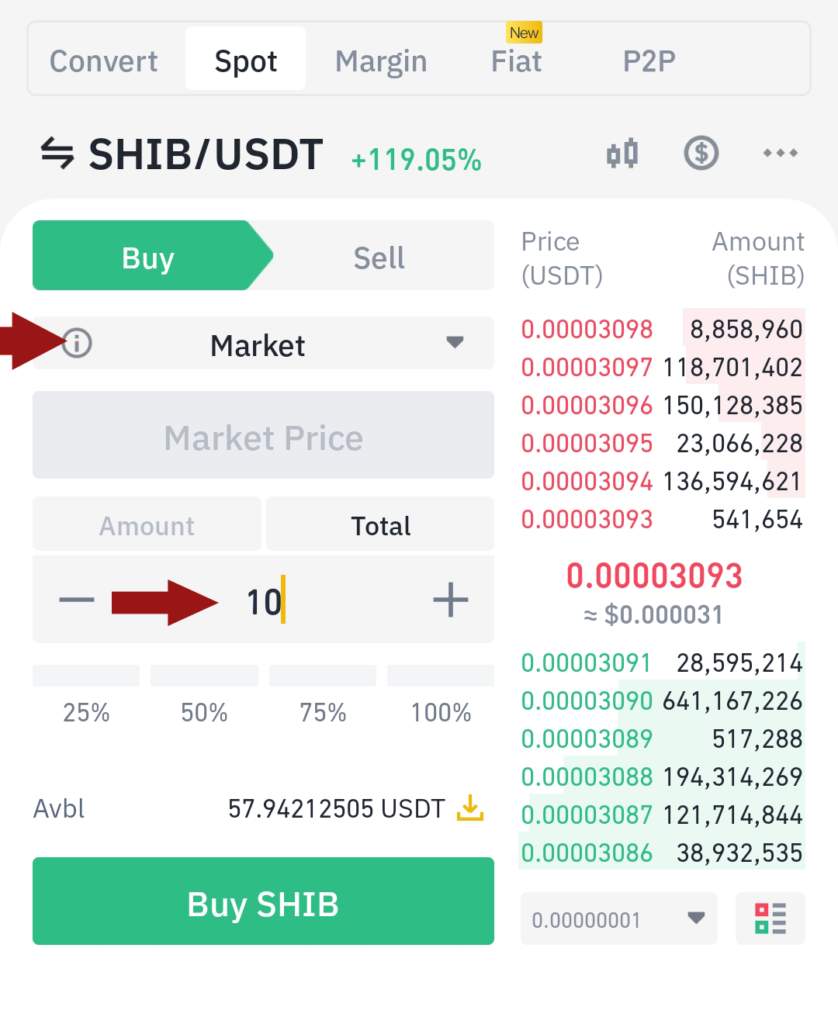Open the order type info icon
Image resolution: width=838 pixels, height=1024 pixels.
[77, 344]
